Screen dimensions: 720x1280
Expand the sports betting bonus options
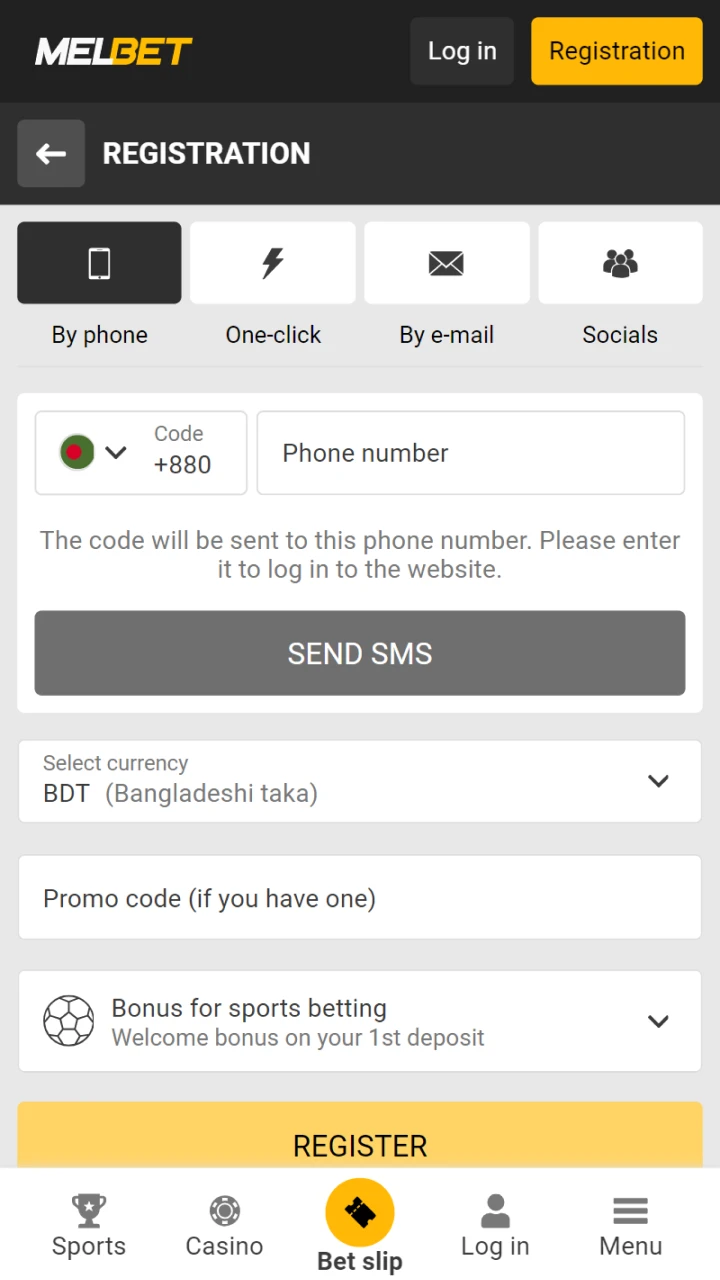[658, 1021]
